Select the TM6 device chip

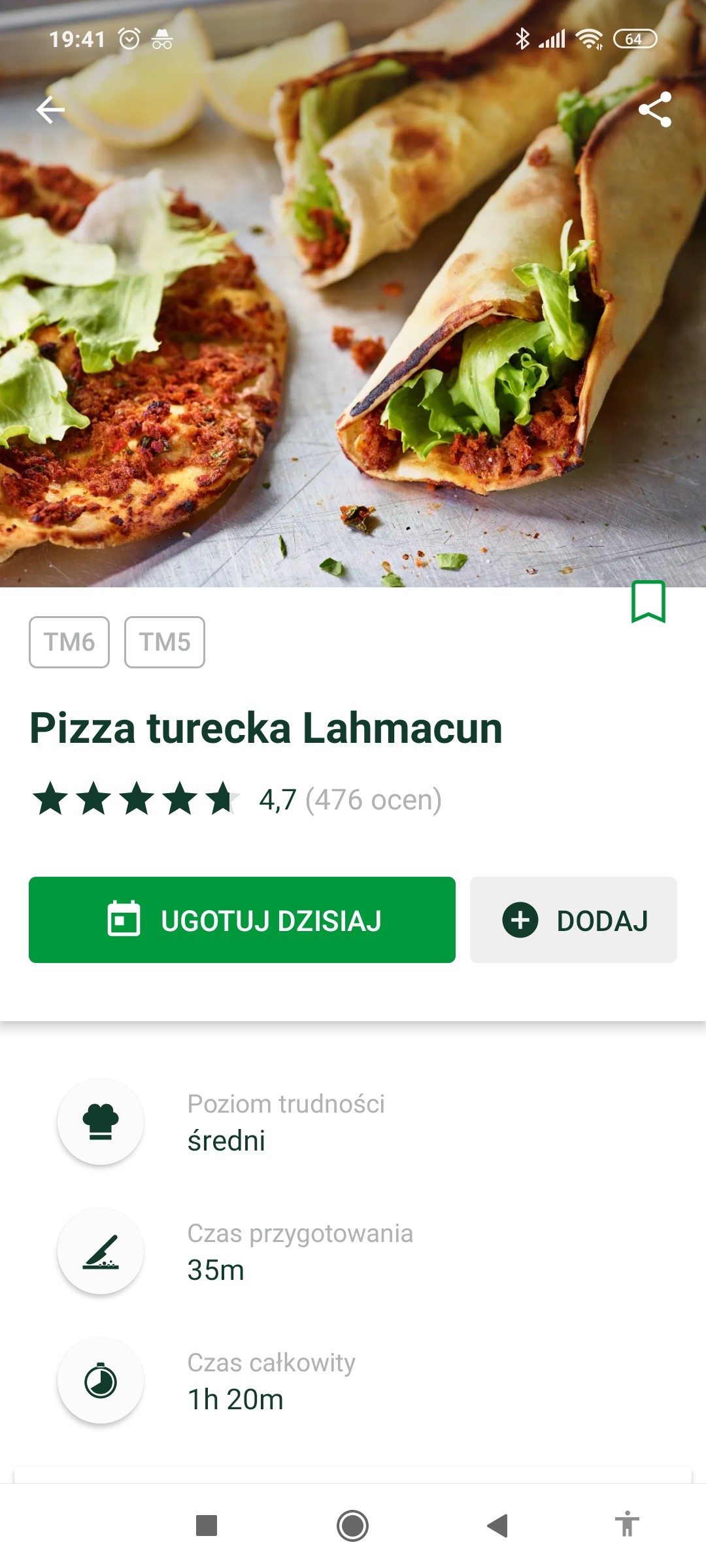tap(69, 642)
